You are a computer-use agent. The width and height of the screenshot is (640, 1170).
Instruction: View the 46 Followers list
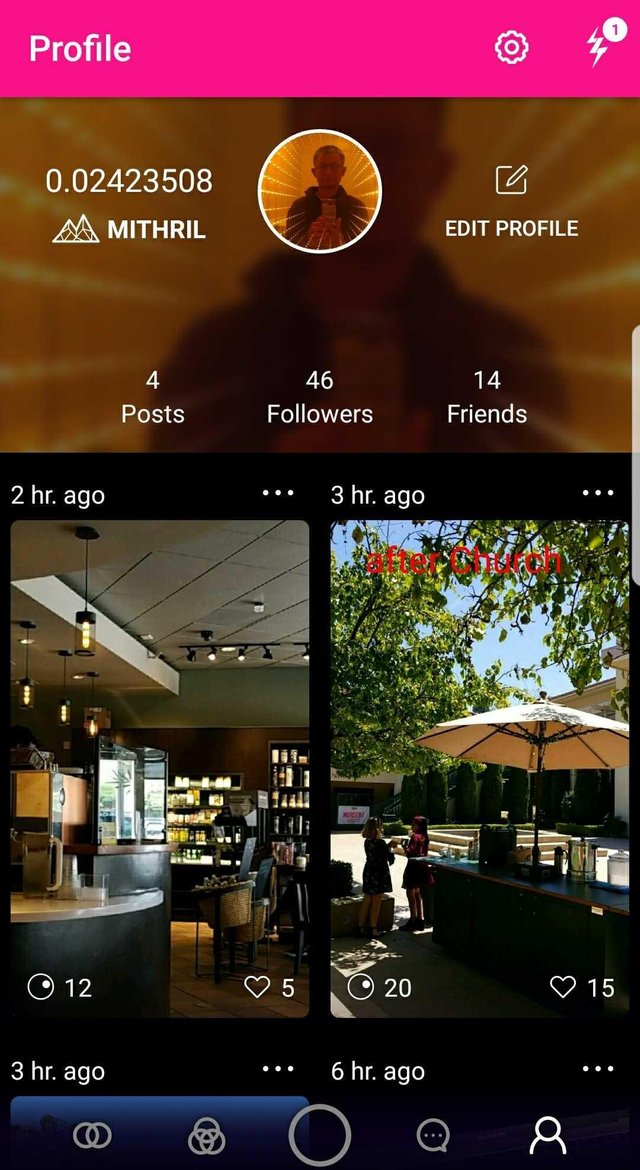(x=320, y=397)
